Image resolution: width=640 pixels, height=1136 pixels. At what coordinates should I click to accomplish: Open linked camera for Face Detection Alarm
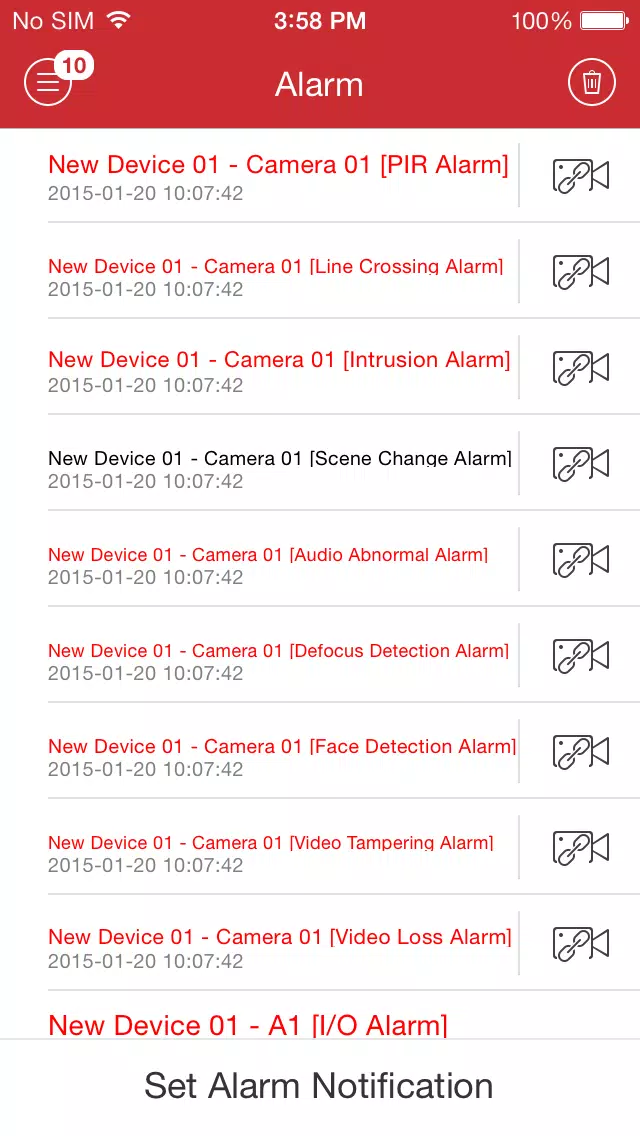point(581,752)
